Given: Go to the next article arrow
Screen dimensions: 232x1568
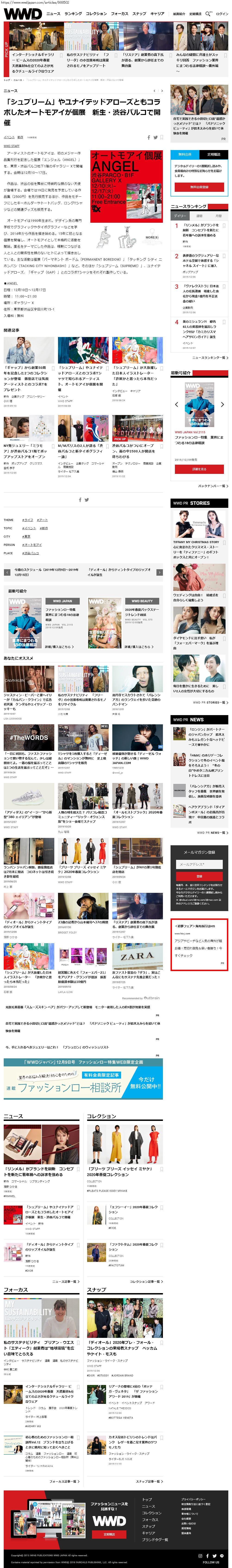Looking at the screenshot, I should [x=159, y=572].
